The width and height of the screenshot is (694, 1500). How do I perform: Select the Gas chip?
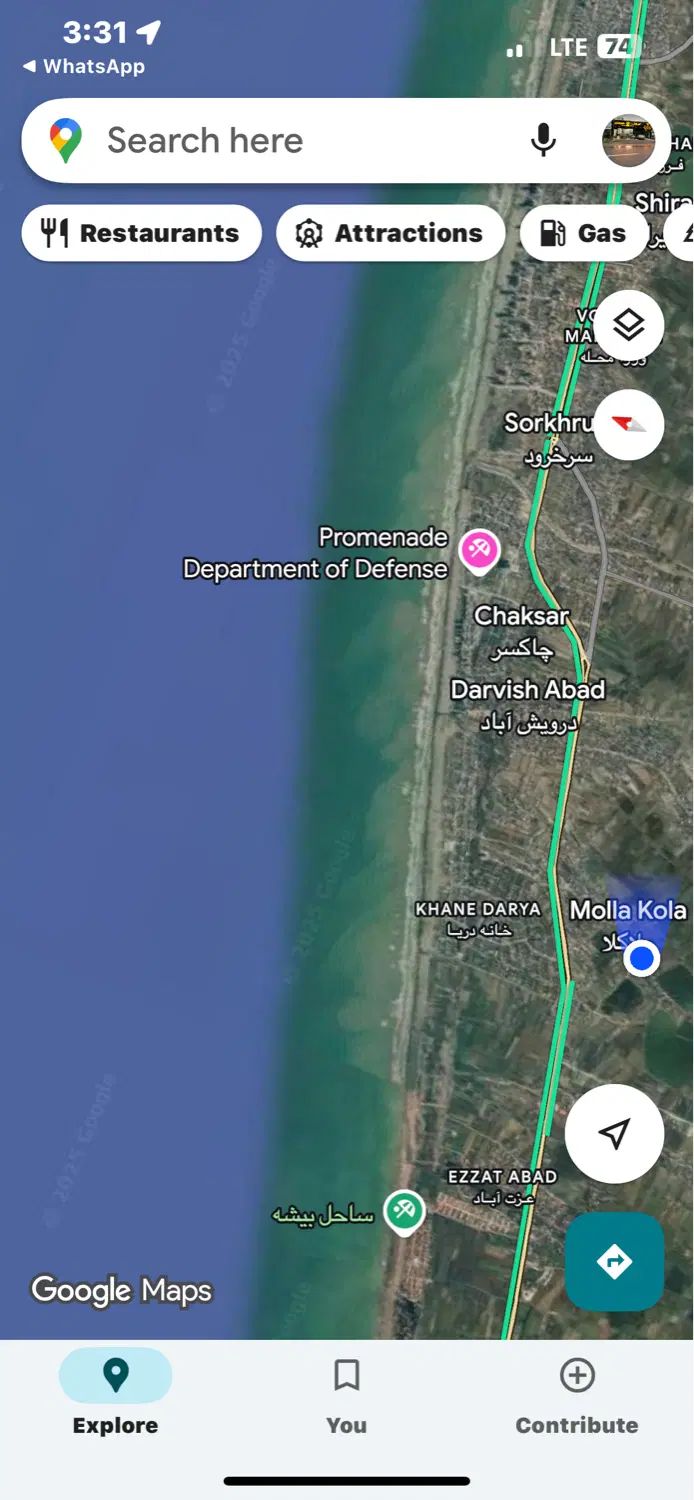pos(584,233)
